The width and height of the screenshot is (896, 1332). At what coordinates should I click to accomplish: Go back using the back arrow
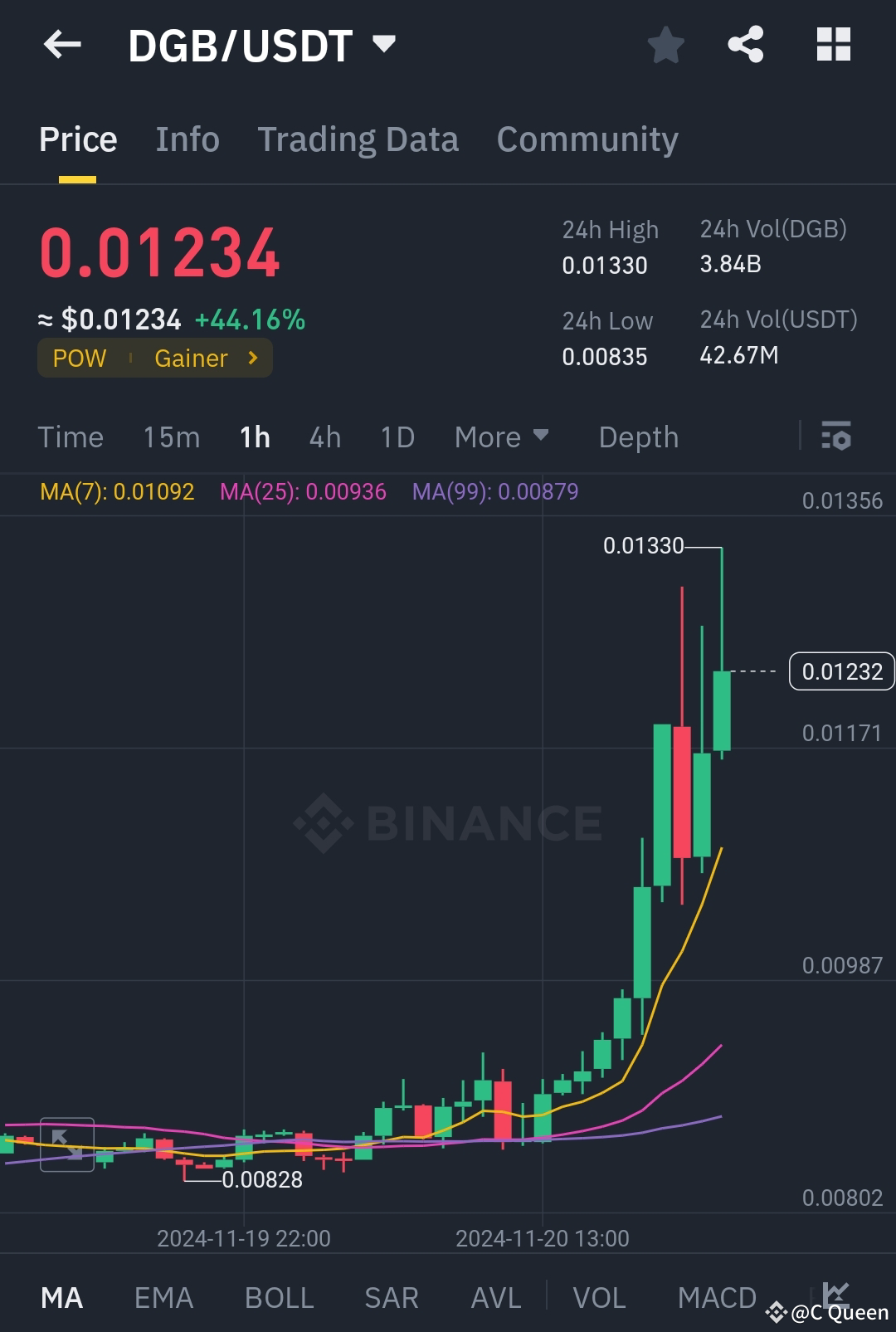pyautogui.click(x=62, y=45)
